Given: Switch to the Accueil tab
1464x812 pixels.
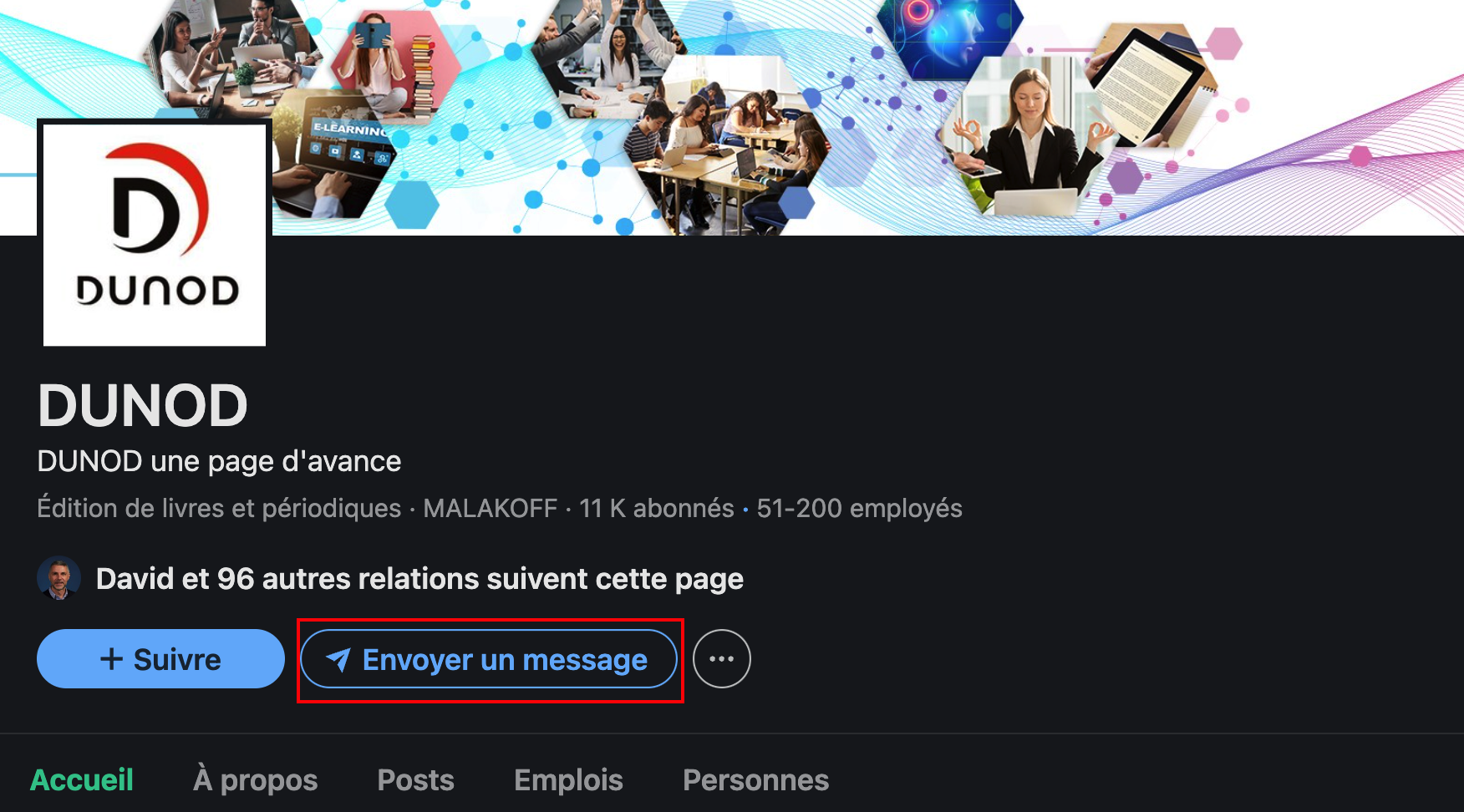Looking at the screenshot, I should pos(82,779).
